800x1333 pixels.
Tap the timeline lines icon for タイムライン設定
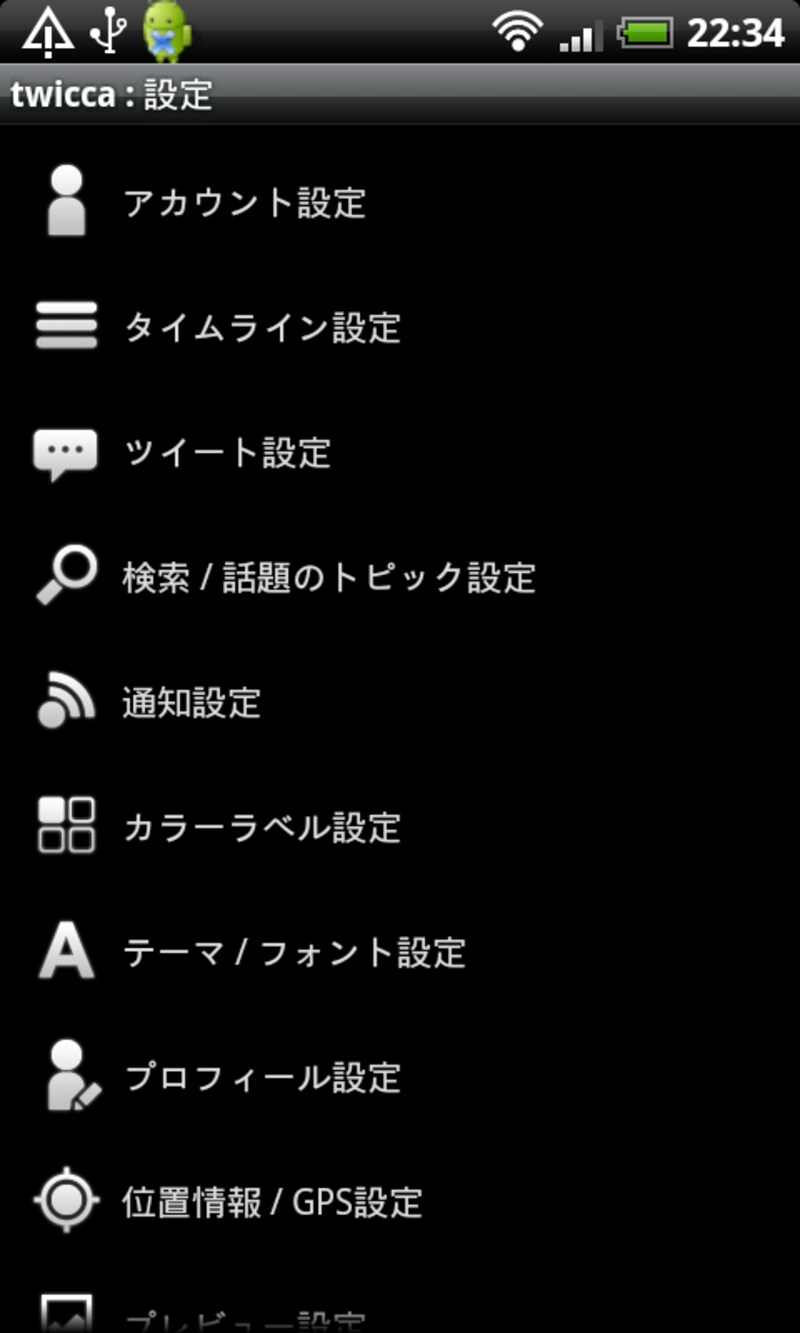pos(65,327)
